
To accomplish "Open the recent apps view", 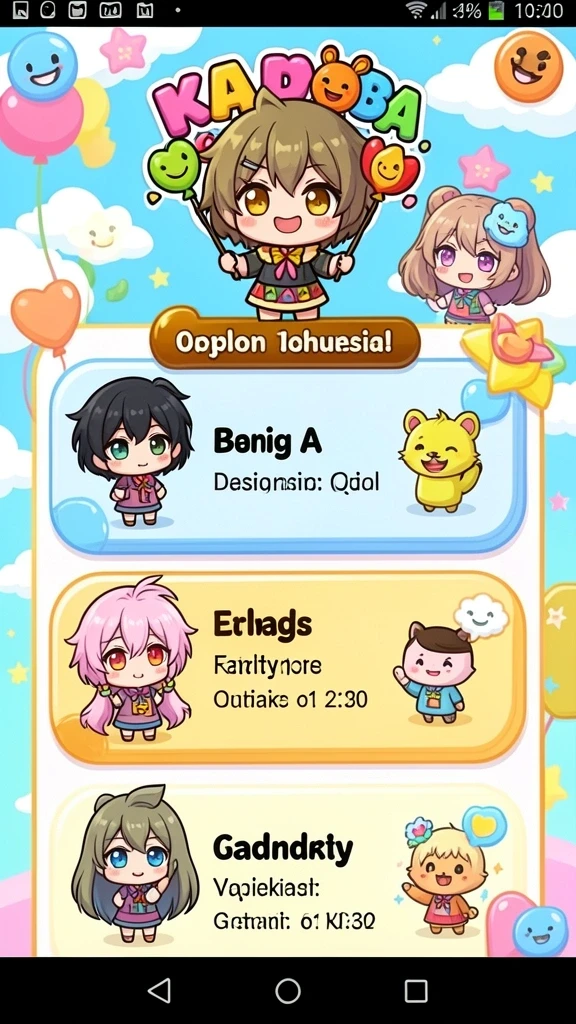I will [415, 991].
